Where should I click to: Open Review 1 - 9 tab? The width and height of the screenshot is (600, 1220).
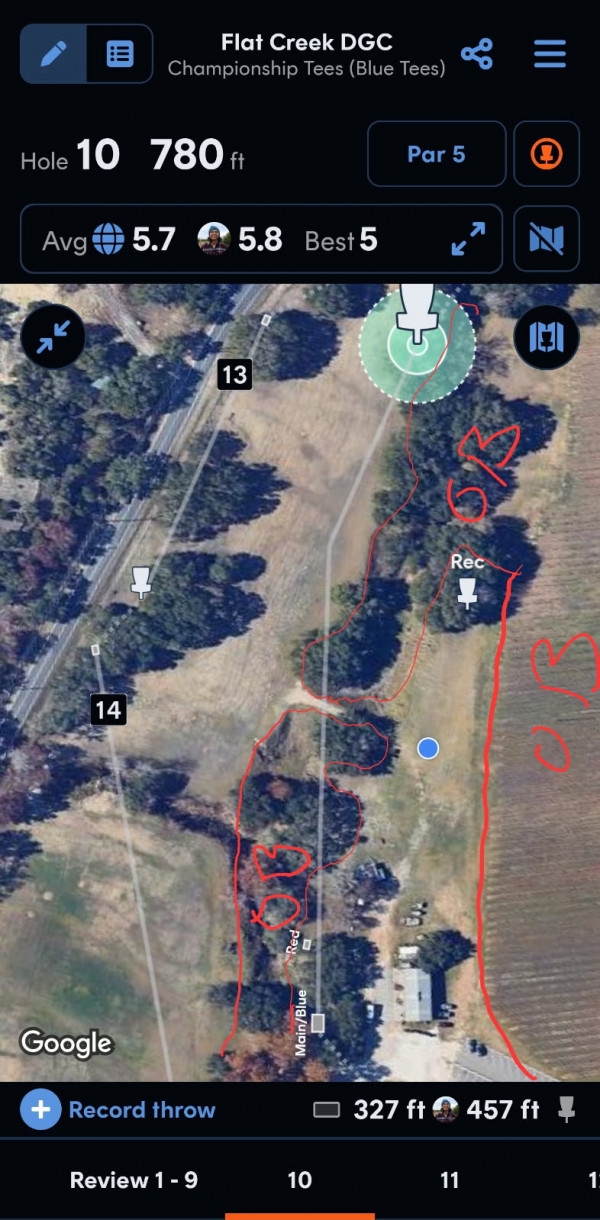point(133,1181)
